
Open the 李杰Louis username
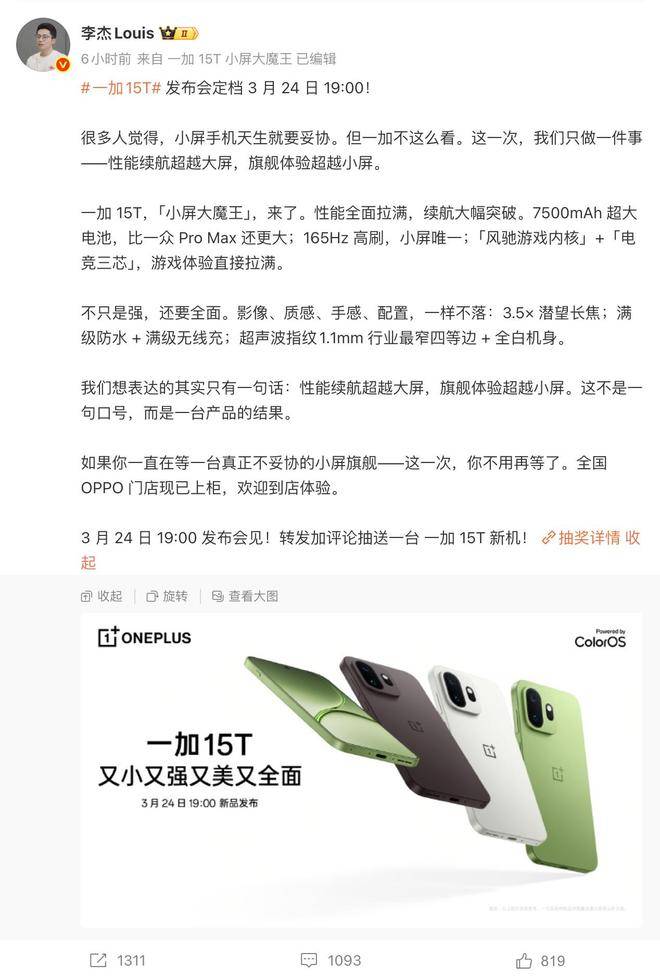tap(117, 33)
